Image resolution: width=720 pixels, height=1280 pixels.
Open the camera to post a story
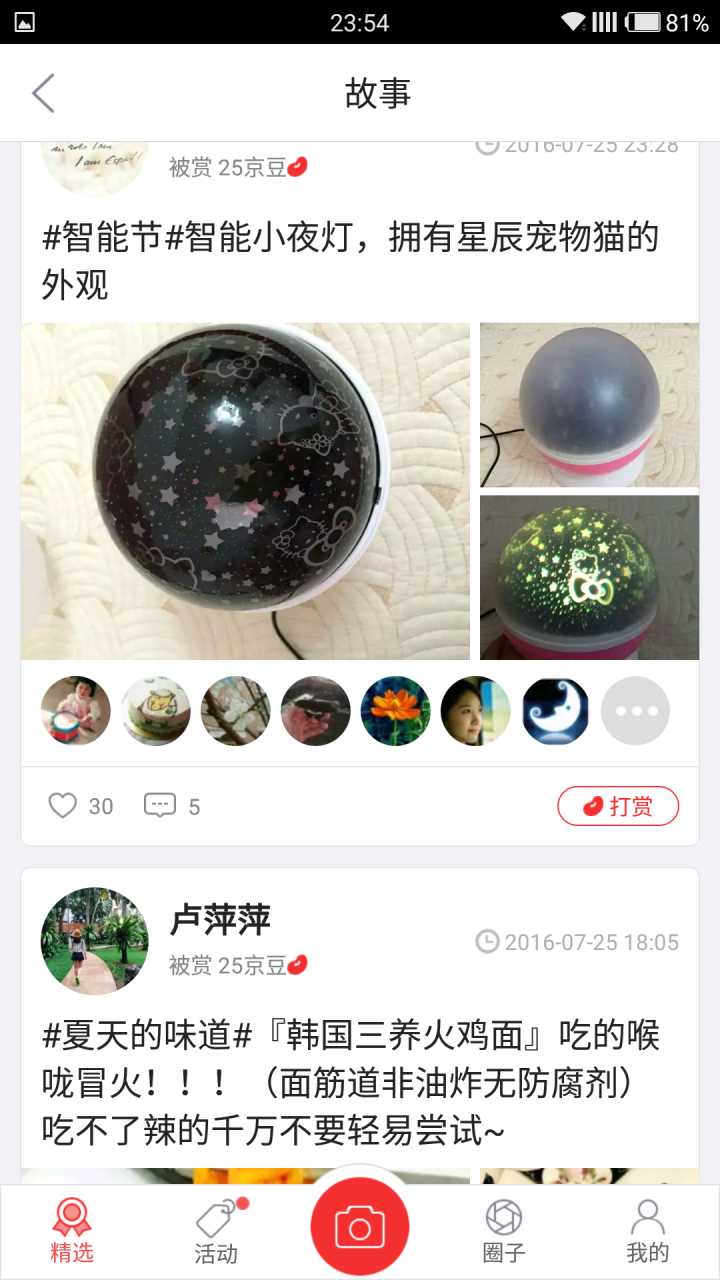(360, 1226)
